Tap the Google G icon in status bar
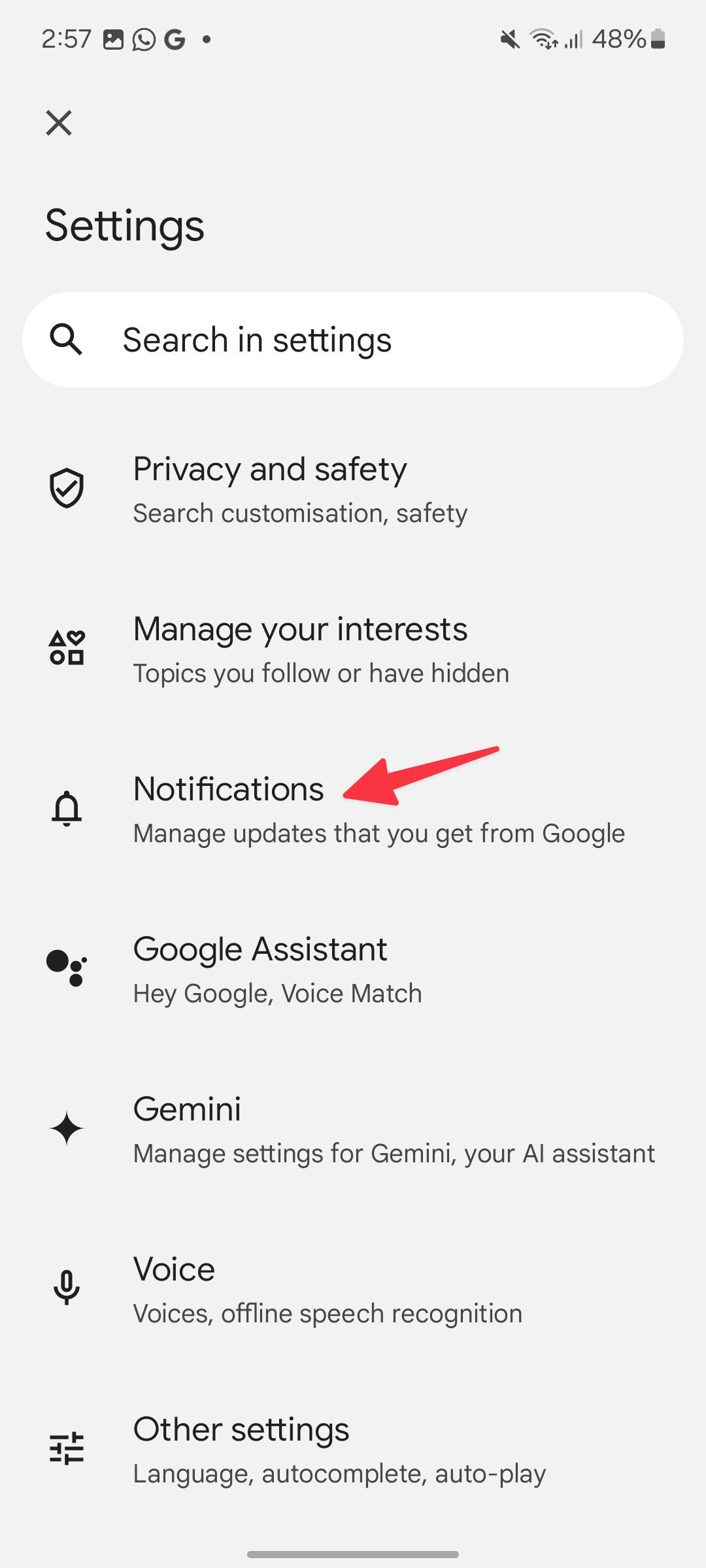 [x=175, y=39]
